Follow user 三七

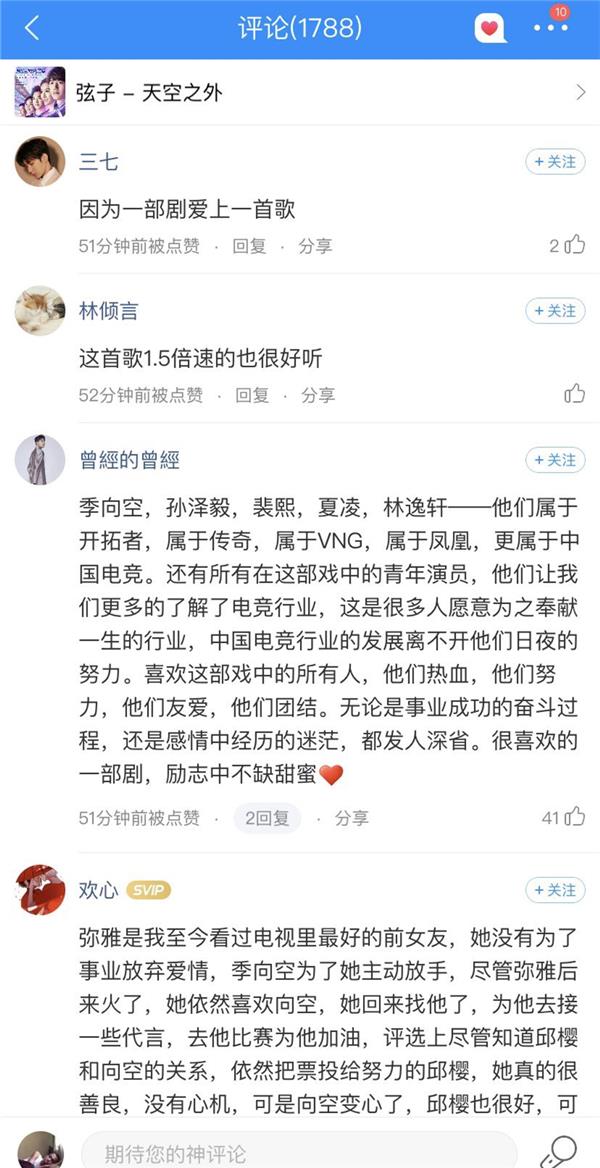coord(555,162)
